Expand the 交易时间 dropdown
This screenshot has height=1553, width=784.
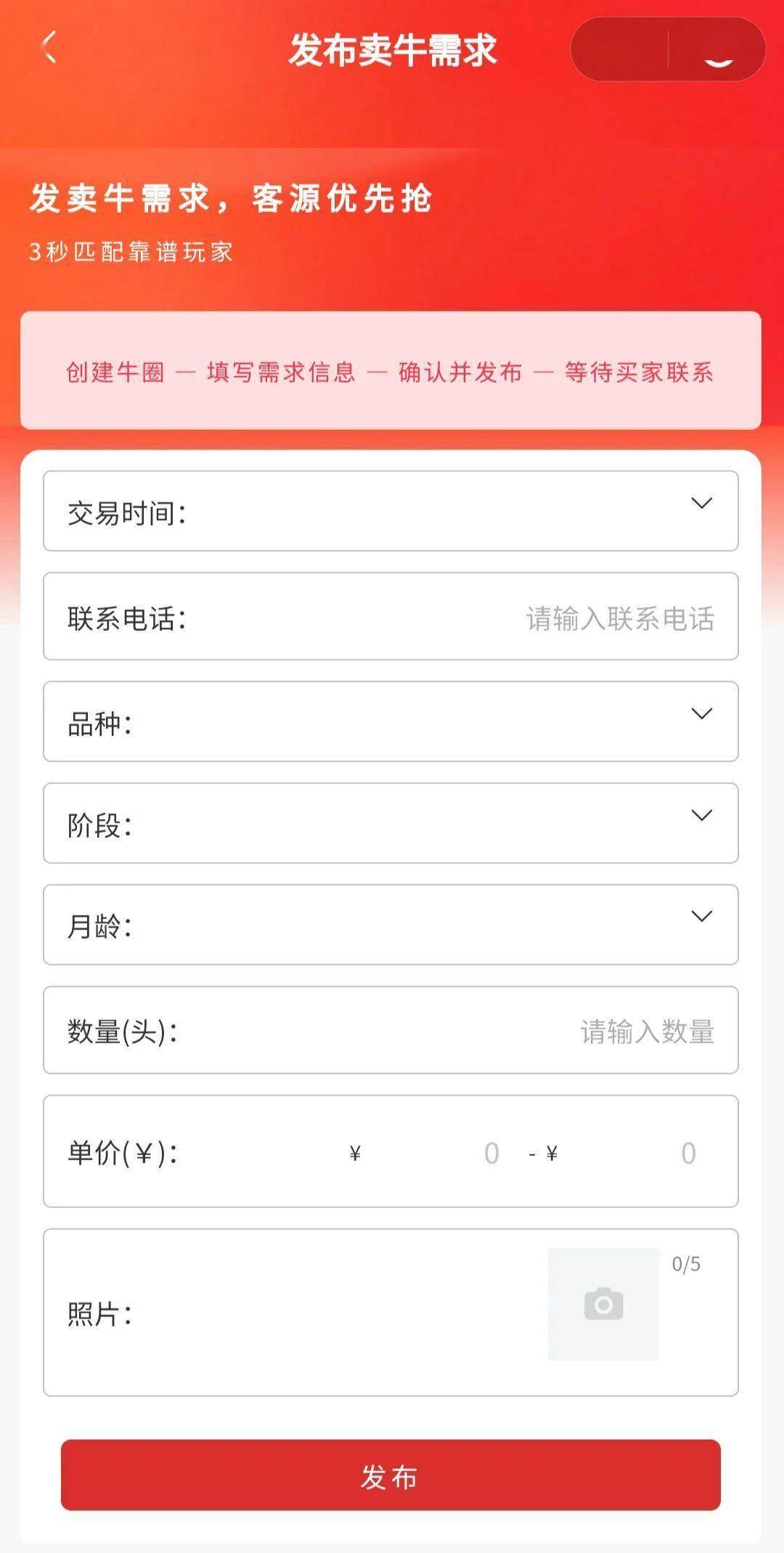[701, 502]
